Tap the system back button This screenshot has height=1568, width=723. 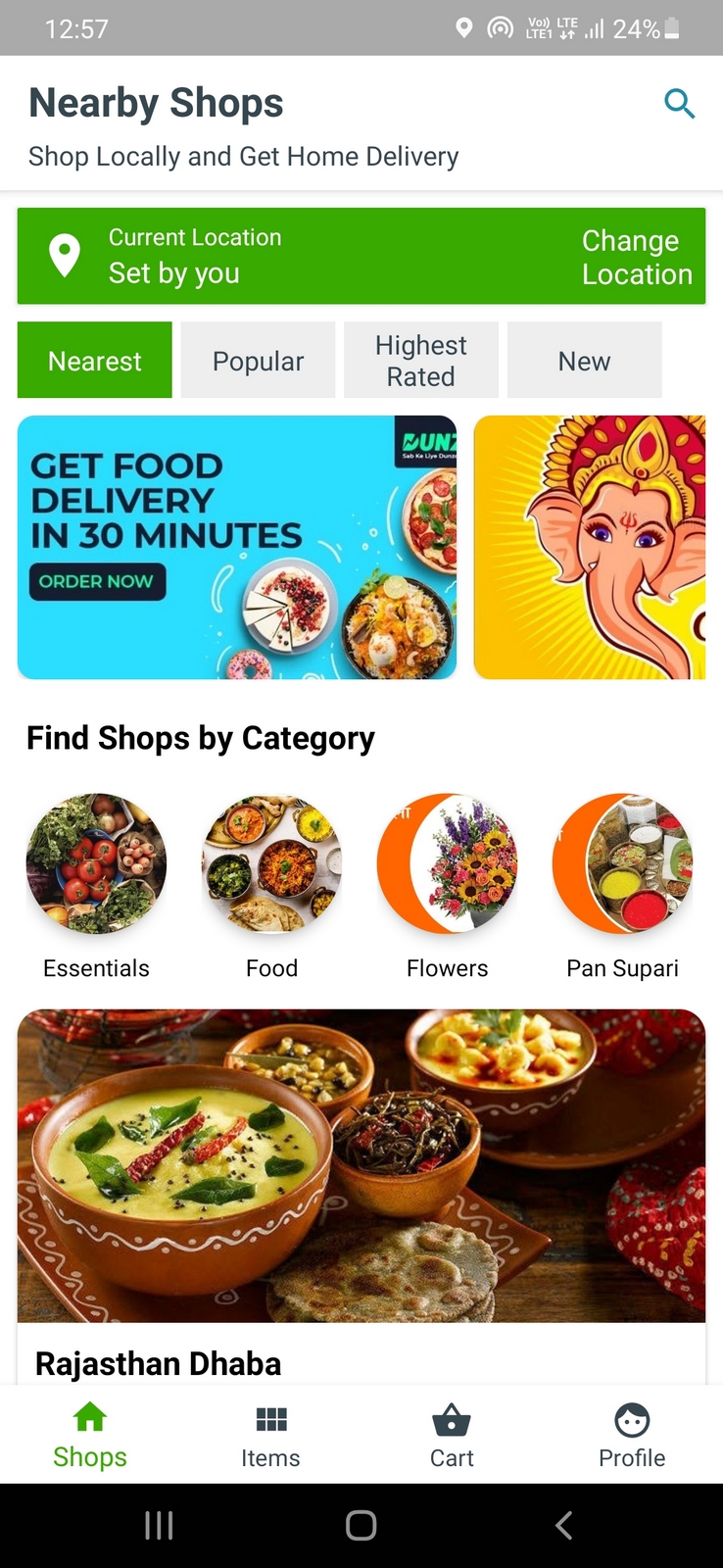pyautogui.click(x=563, y=1525)
